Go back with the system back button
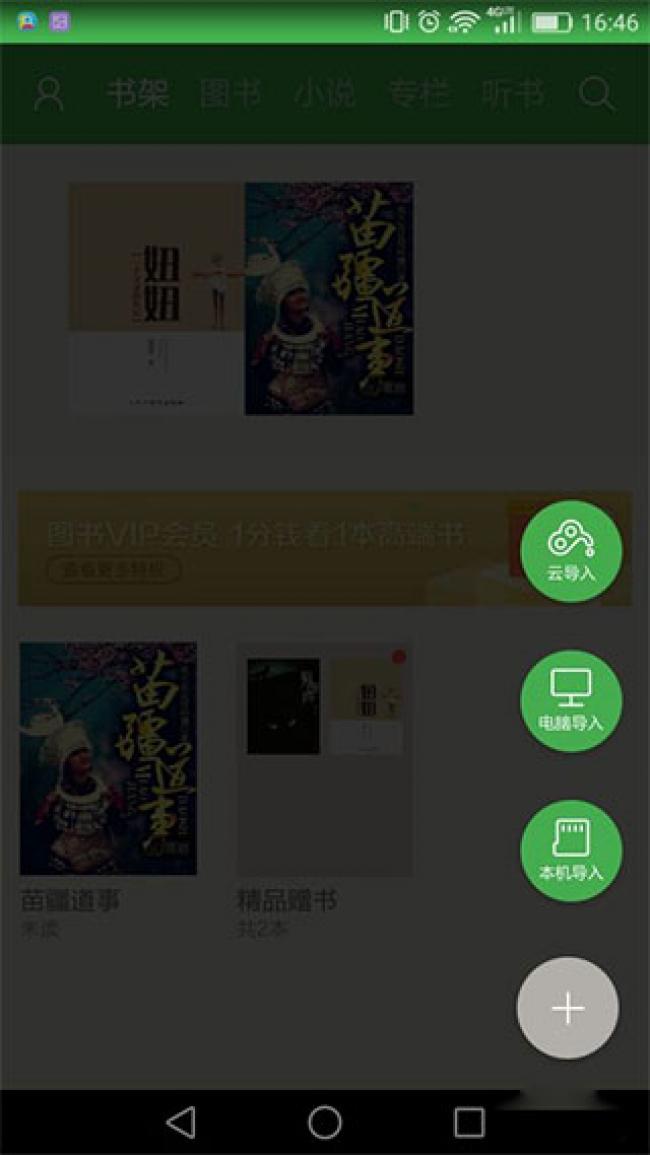The height and width of the screenshot is (1155, 650). pyautogui.click(x=181, y=1122)
